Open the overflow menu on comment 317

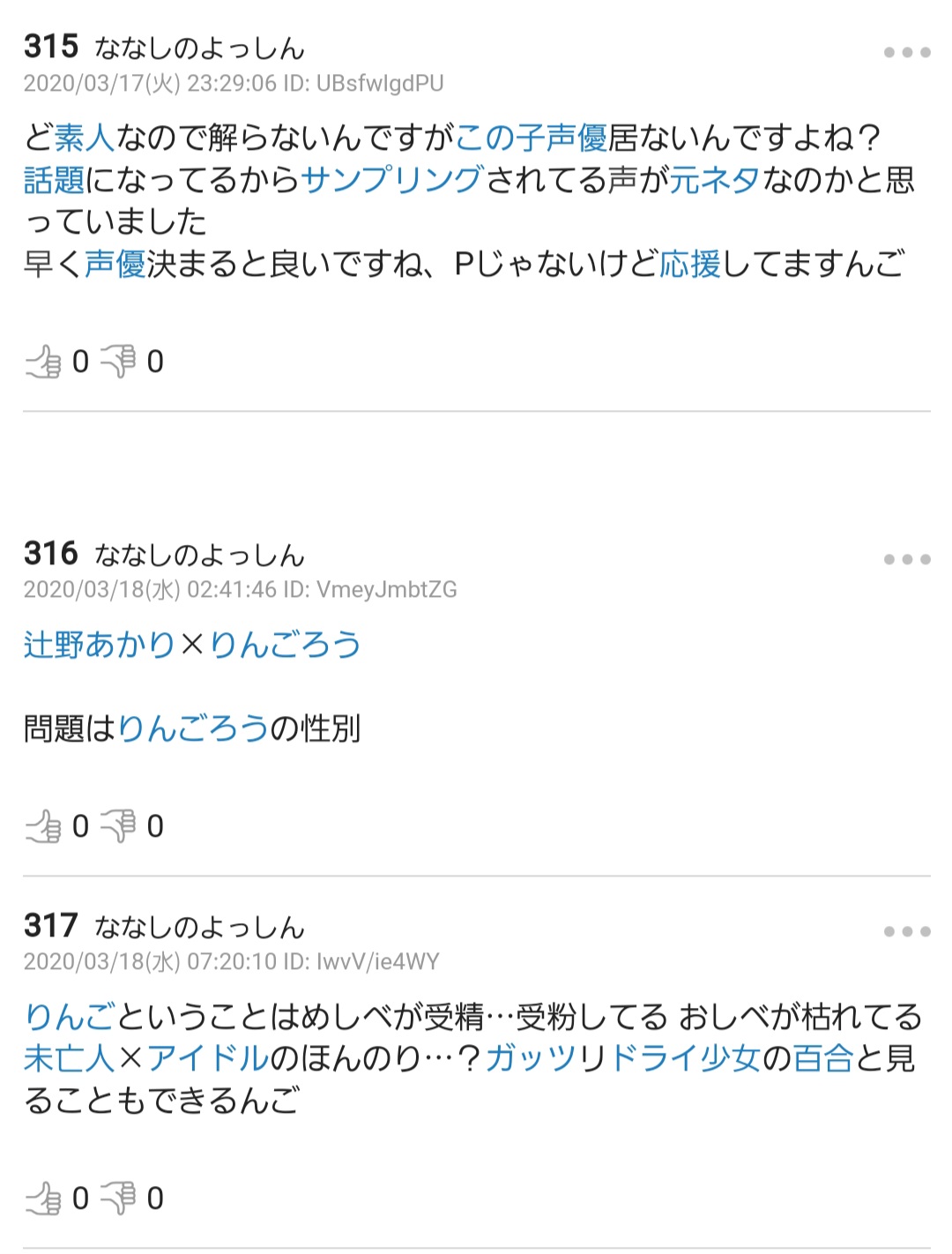click(x=907, y=931)
